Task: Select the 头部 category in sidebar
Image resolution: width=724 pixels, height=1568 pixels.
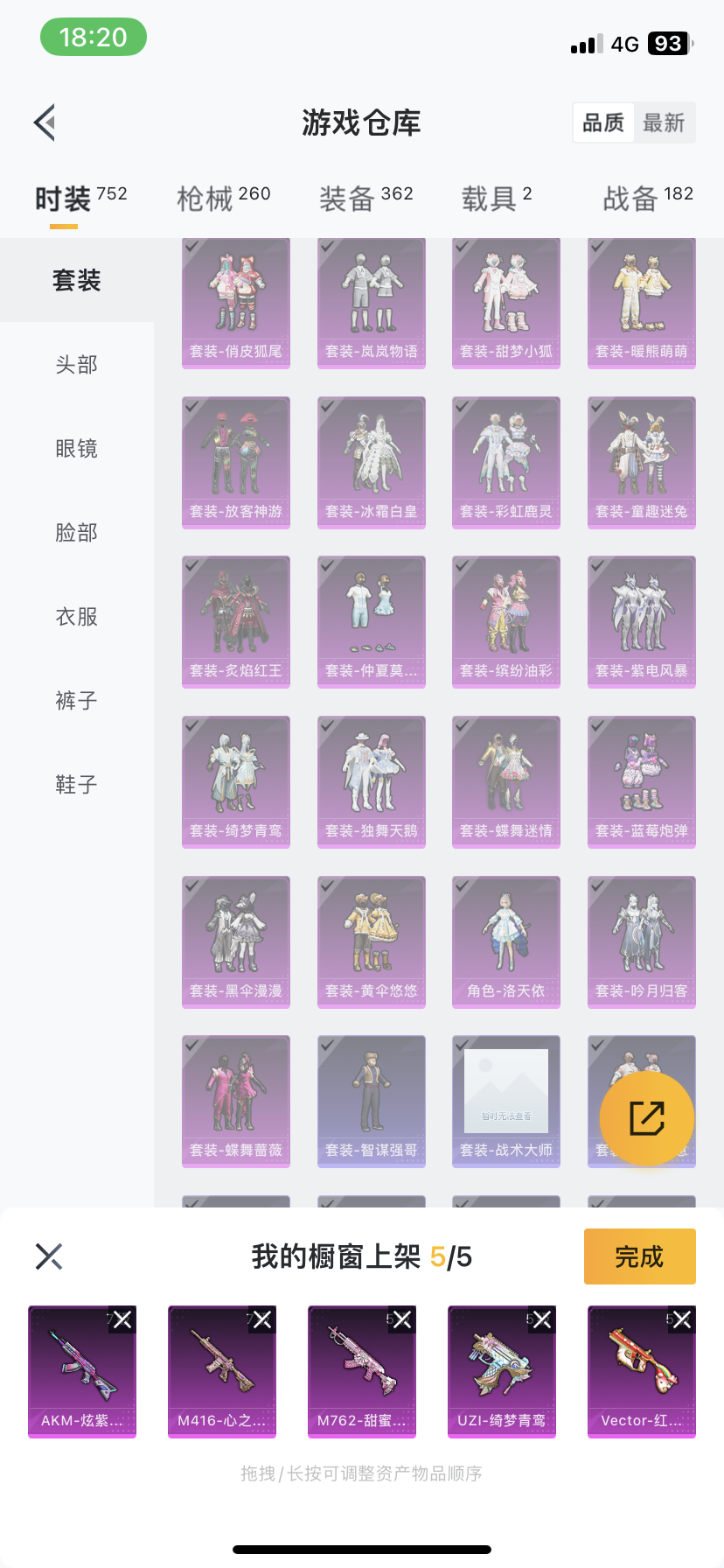Action: 77,364
